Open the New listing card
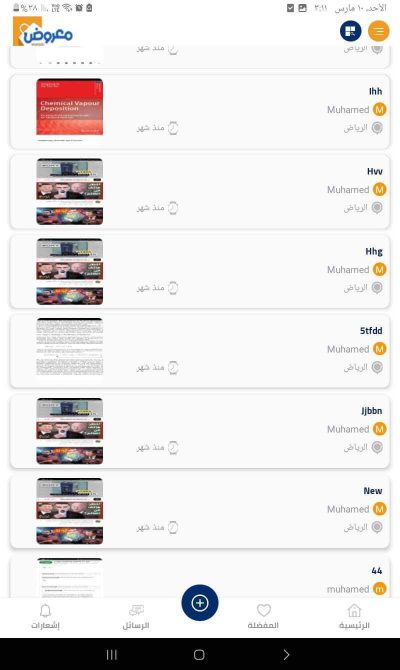 coord(200,511)
